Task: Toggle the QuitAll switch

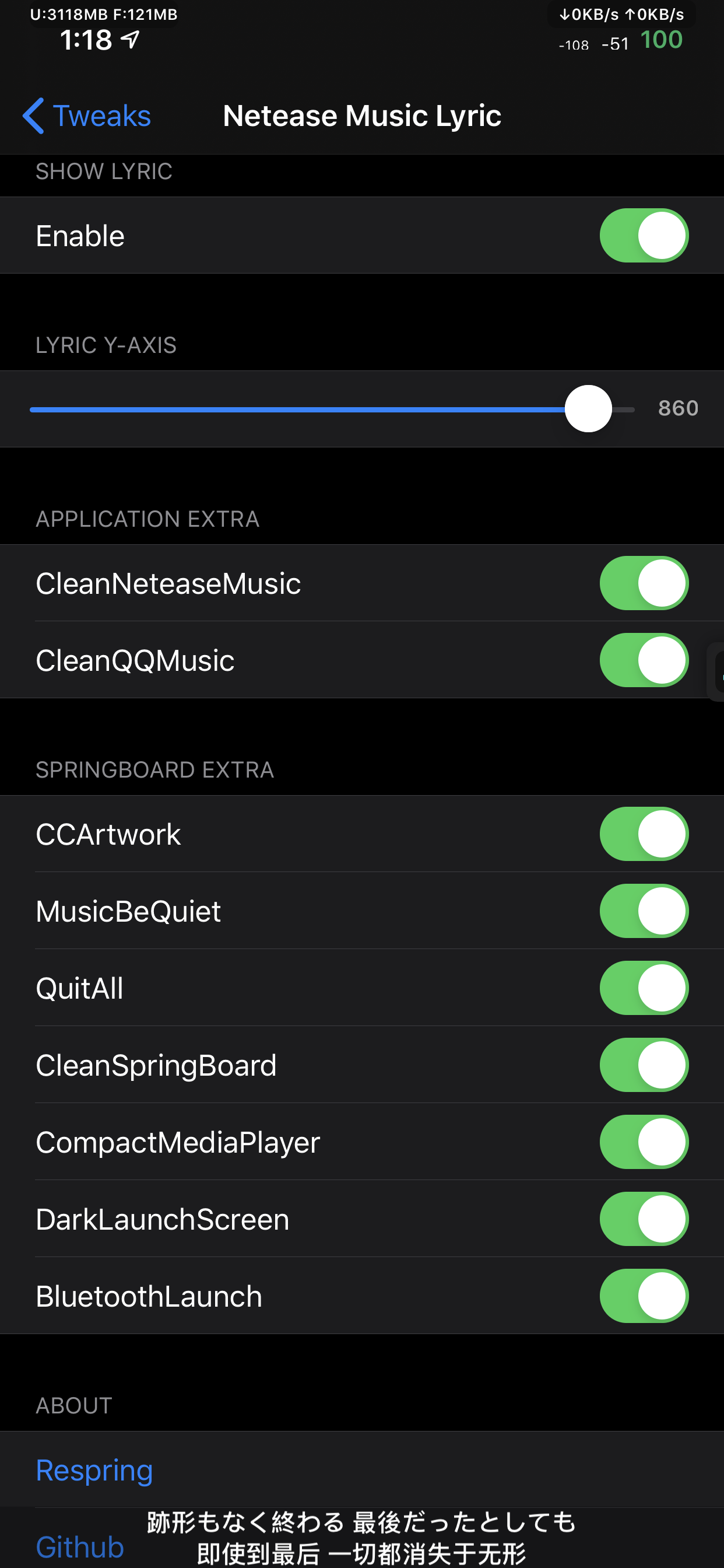Action: click(644, 988)
